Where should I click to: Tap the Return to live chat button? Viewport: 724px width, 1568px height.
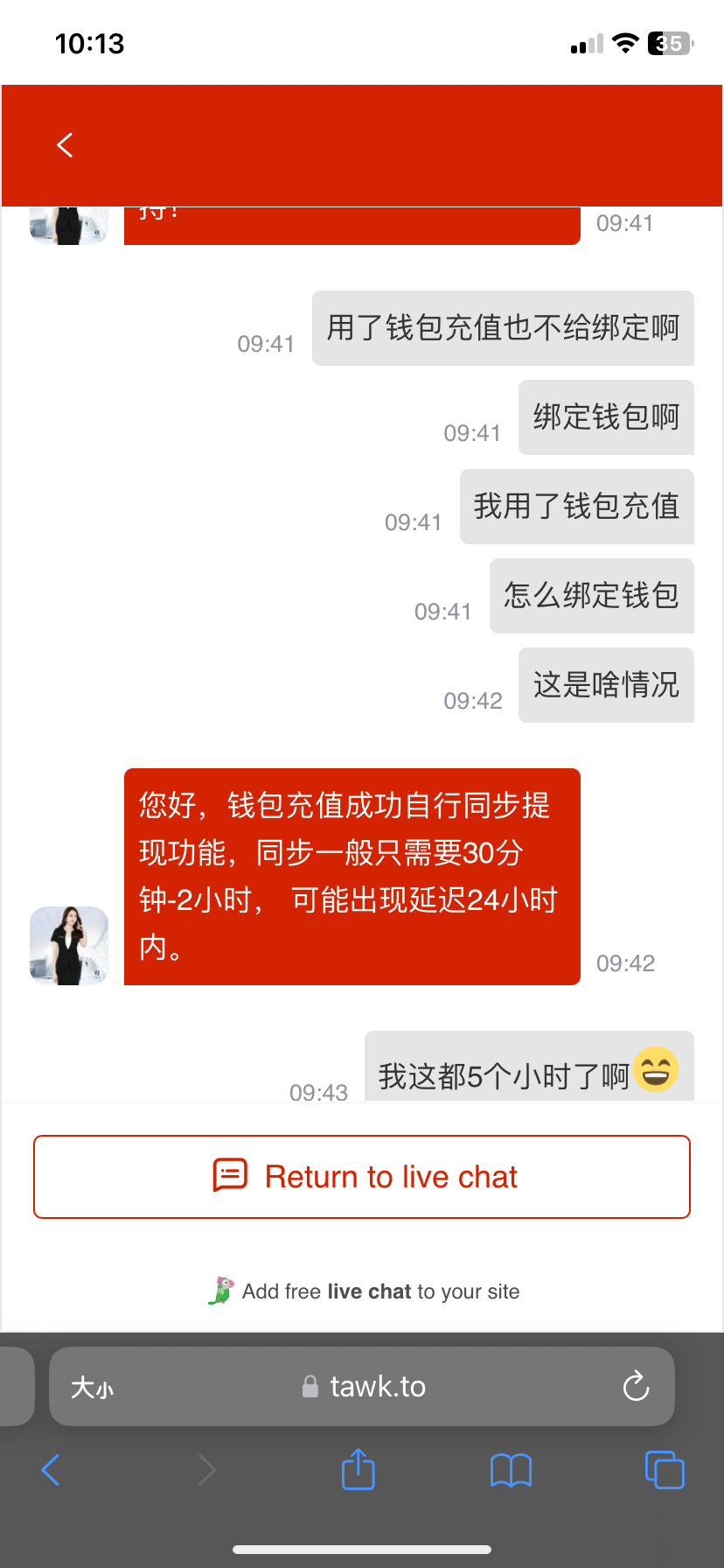pyautogui.click(x=362, y=1177)
